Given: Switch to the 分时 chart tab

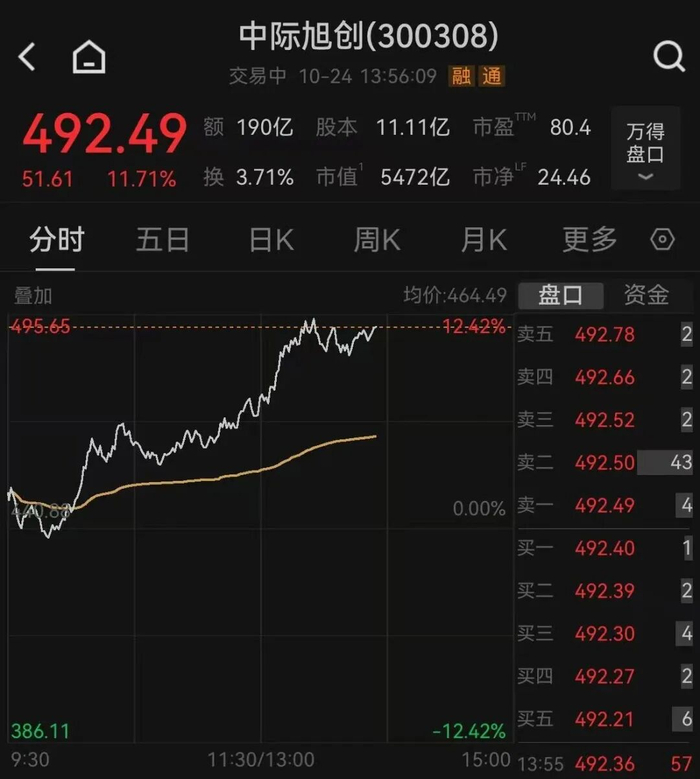Looking at the screenshot, I should pyautogui.click(x=56, y=240).
